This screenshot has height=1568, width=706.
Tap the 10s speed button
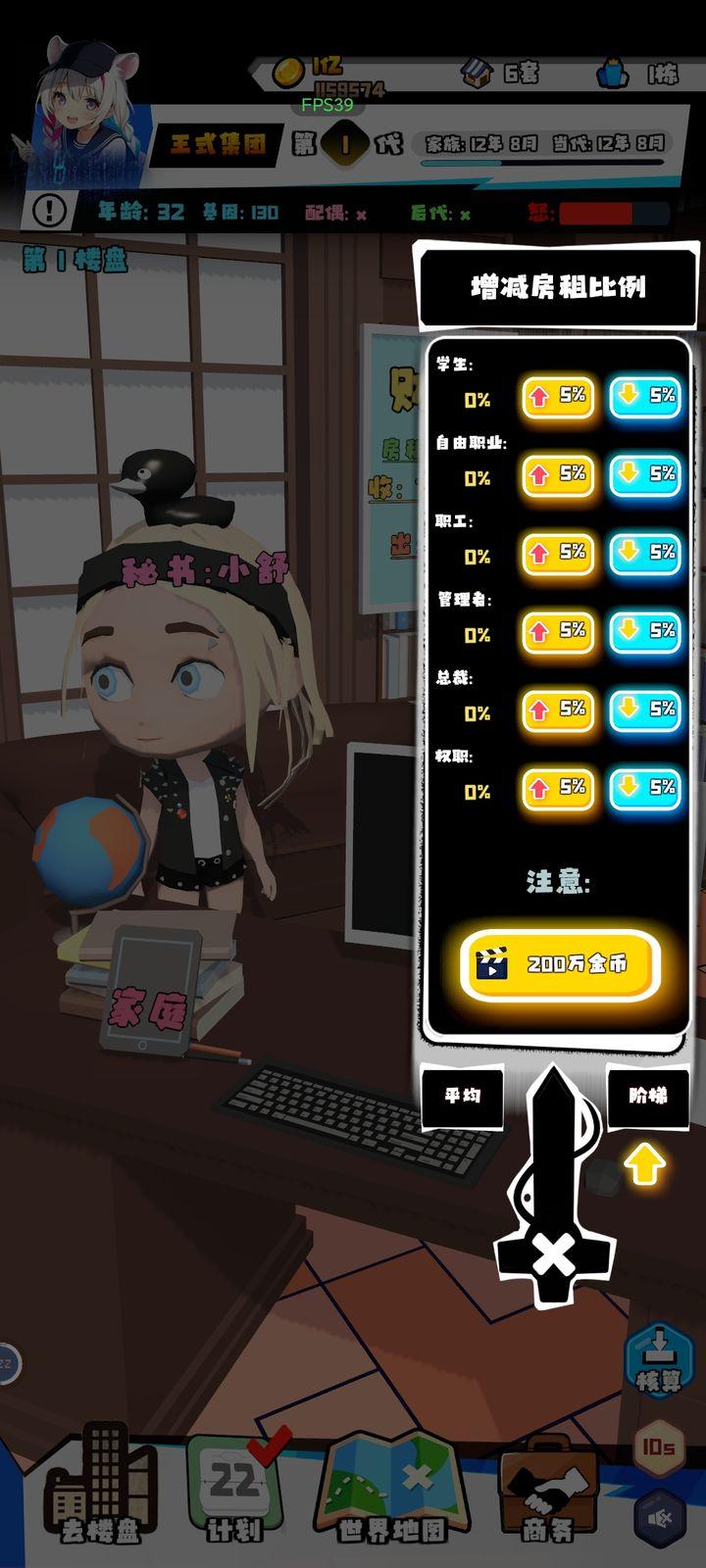(x=660, y=1446)
